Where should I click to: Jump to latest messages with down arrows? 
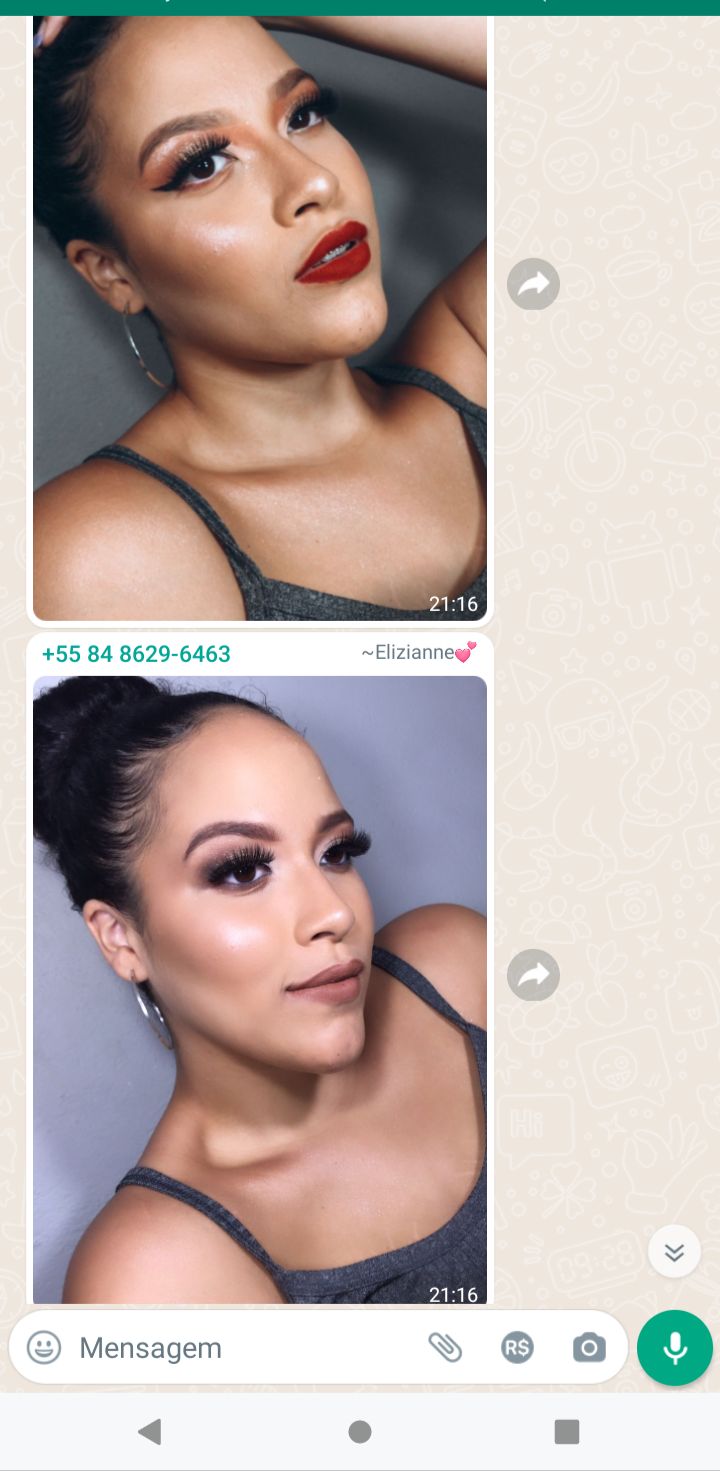[x=674, y=1251]
